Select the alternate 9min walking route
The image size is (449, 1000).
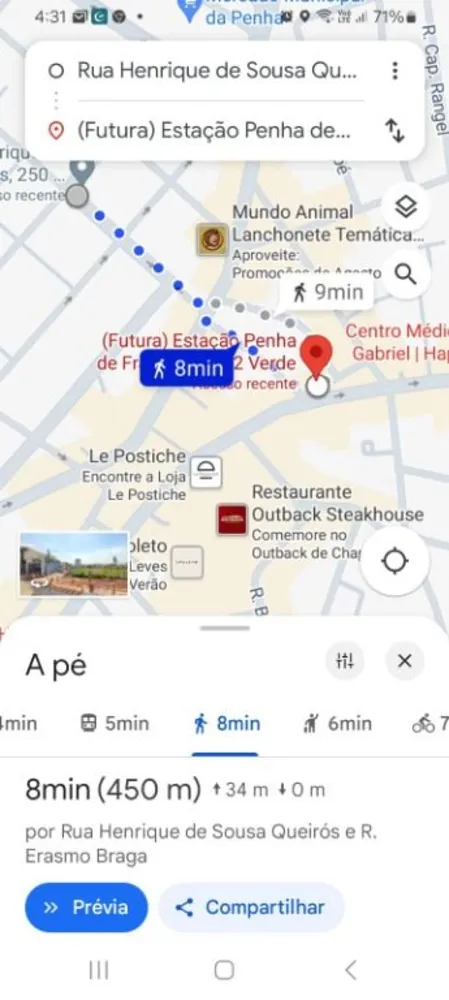pos(328,293)
